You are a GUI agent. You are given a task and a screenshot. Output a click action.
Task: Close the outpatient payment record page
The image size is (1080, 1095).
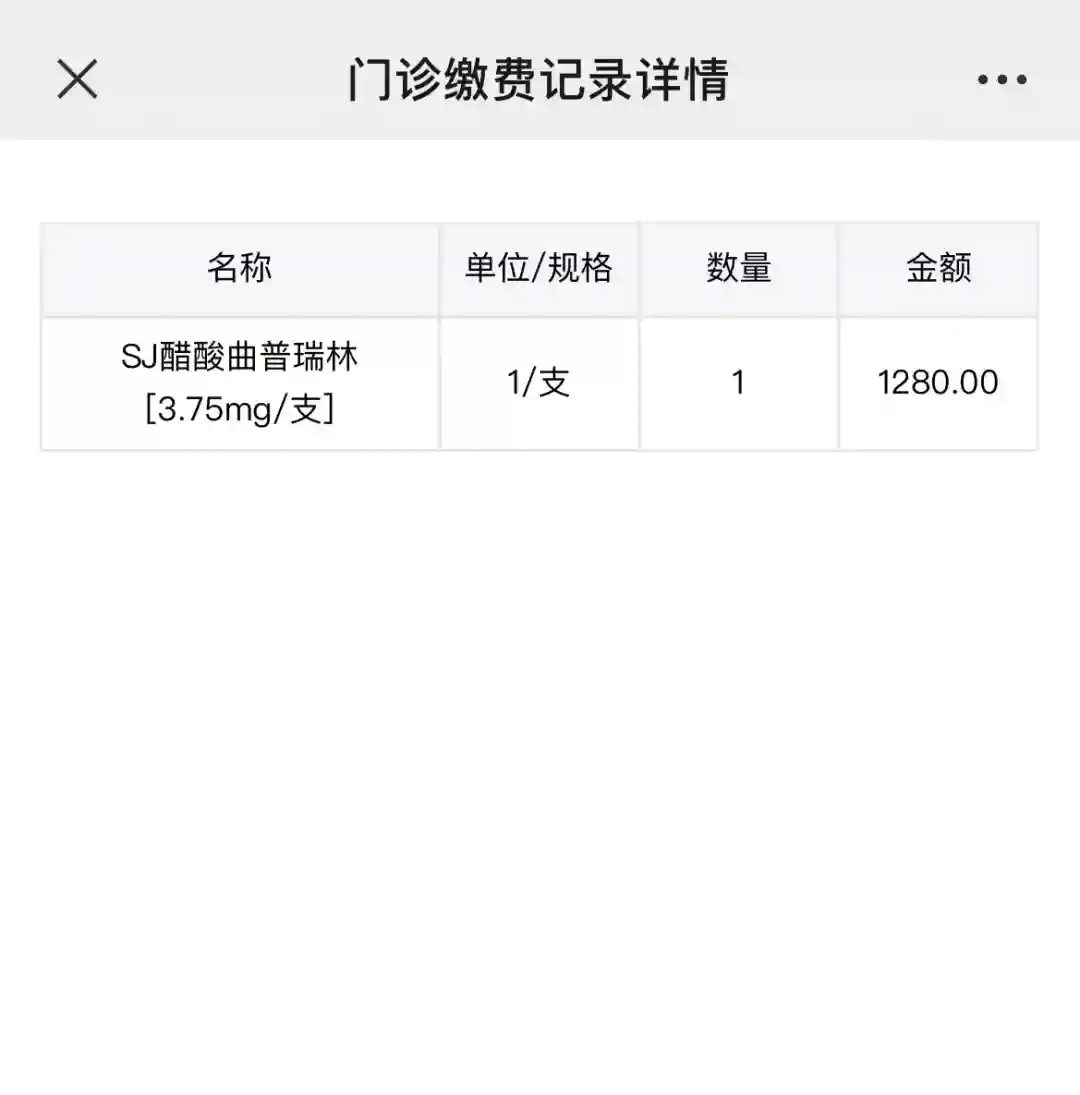77,79
